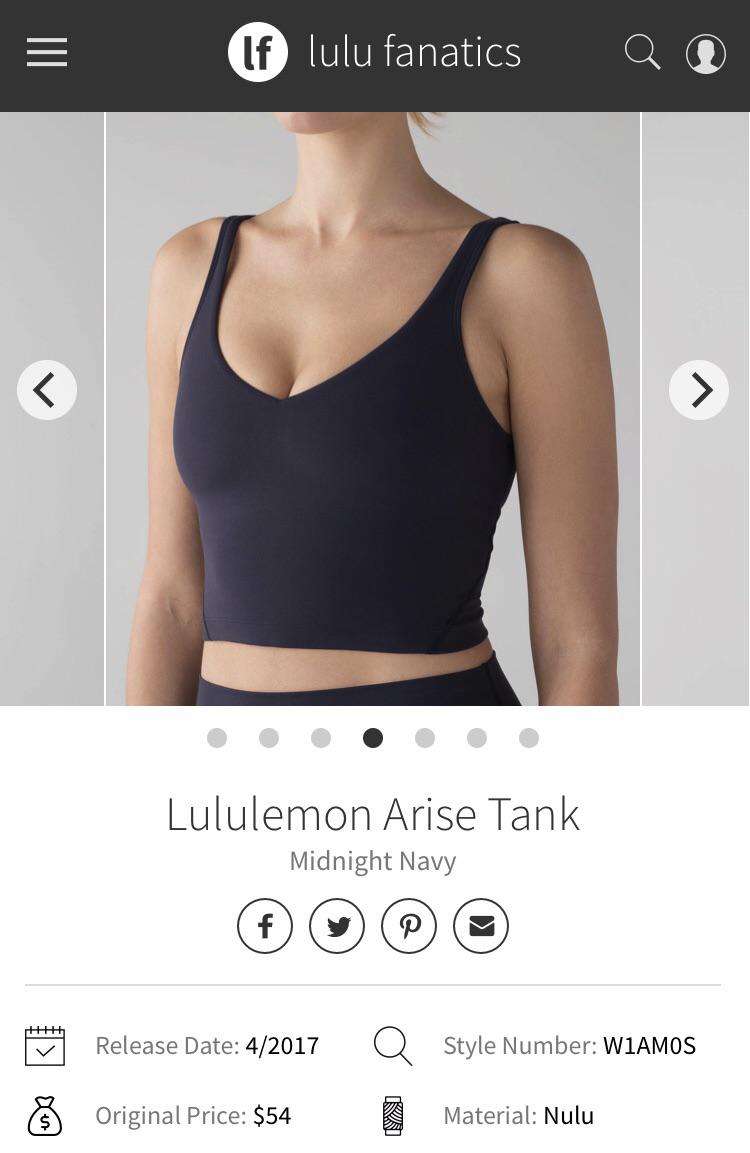
Task: Click the Style Number magnifier icon
Action: (393, 1045)
